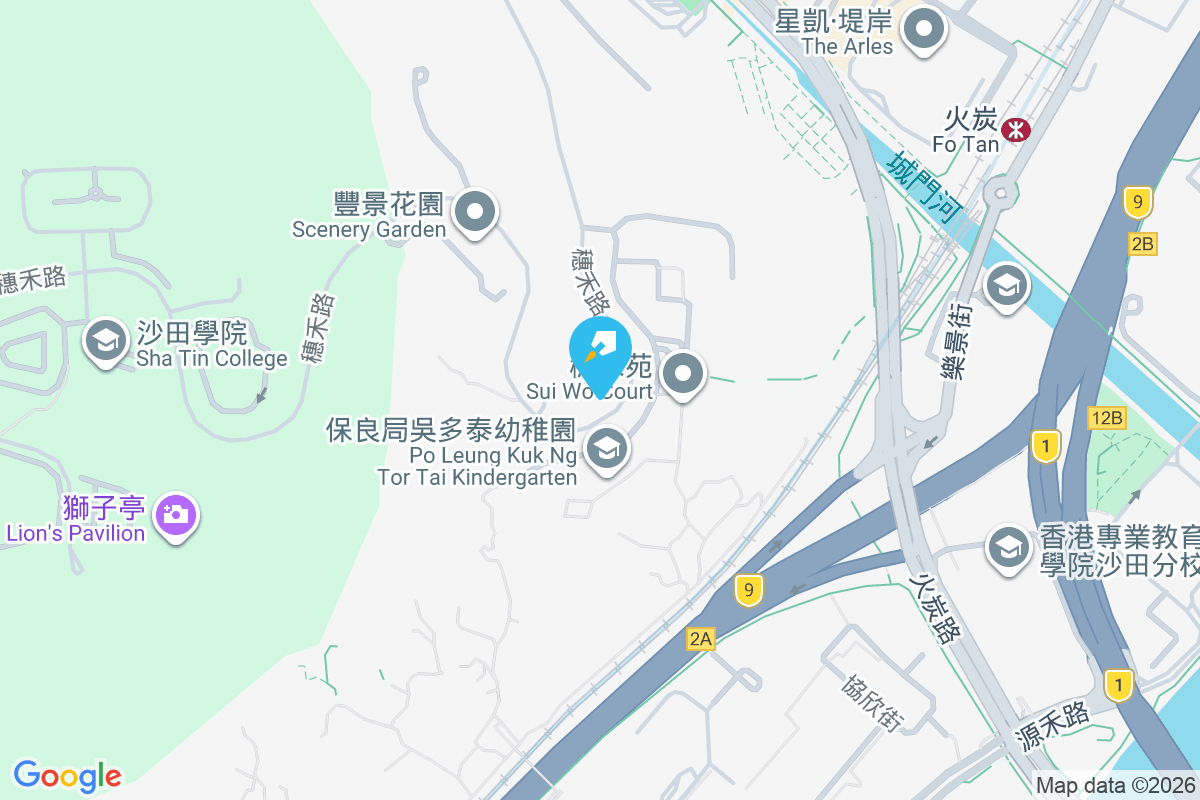Open the Sui Wo Court pin
The image size is (1200, 800).
pos(684,376)
